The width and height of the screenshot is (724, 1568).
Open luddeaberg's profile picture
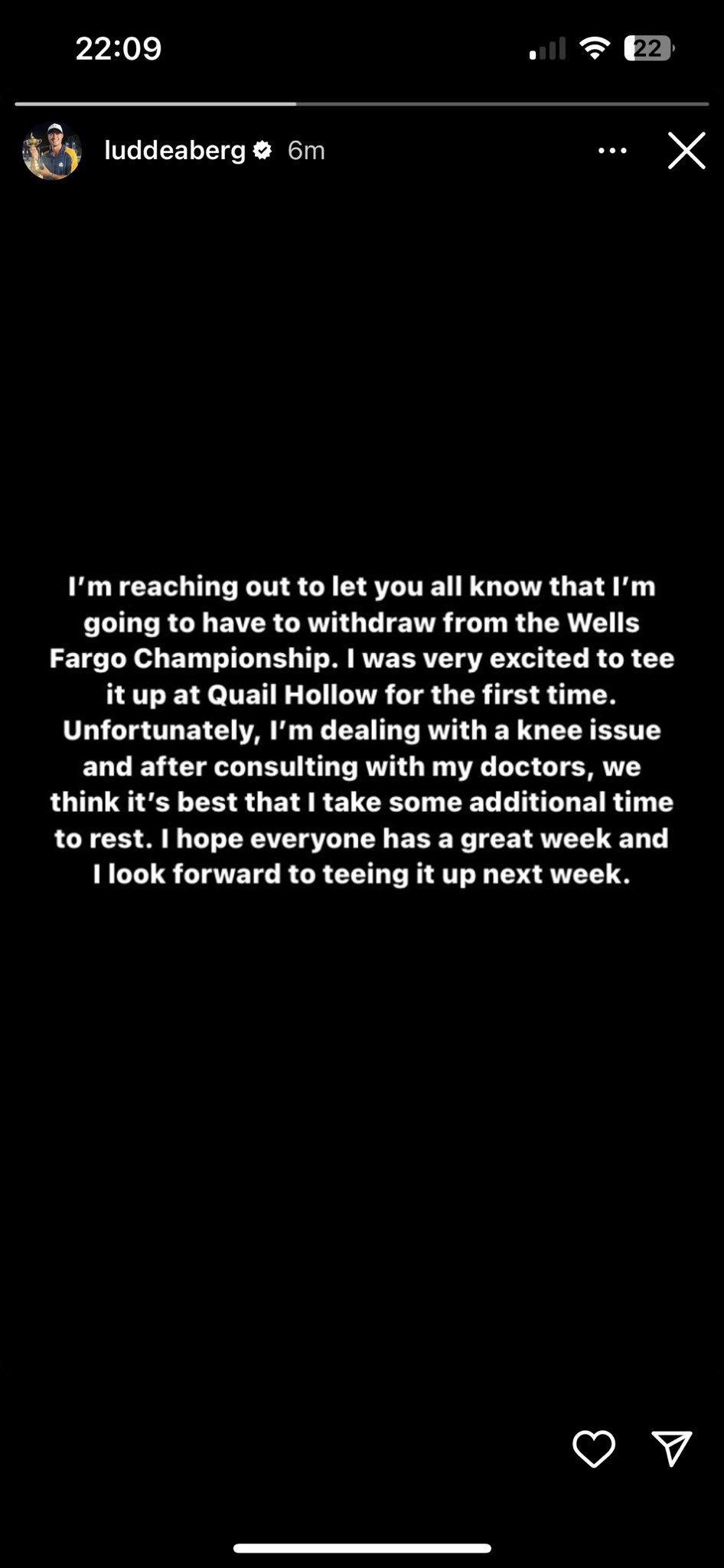point(52,151)
